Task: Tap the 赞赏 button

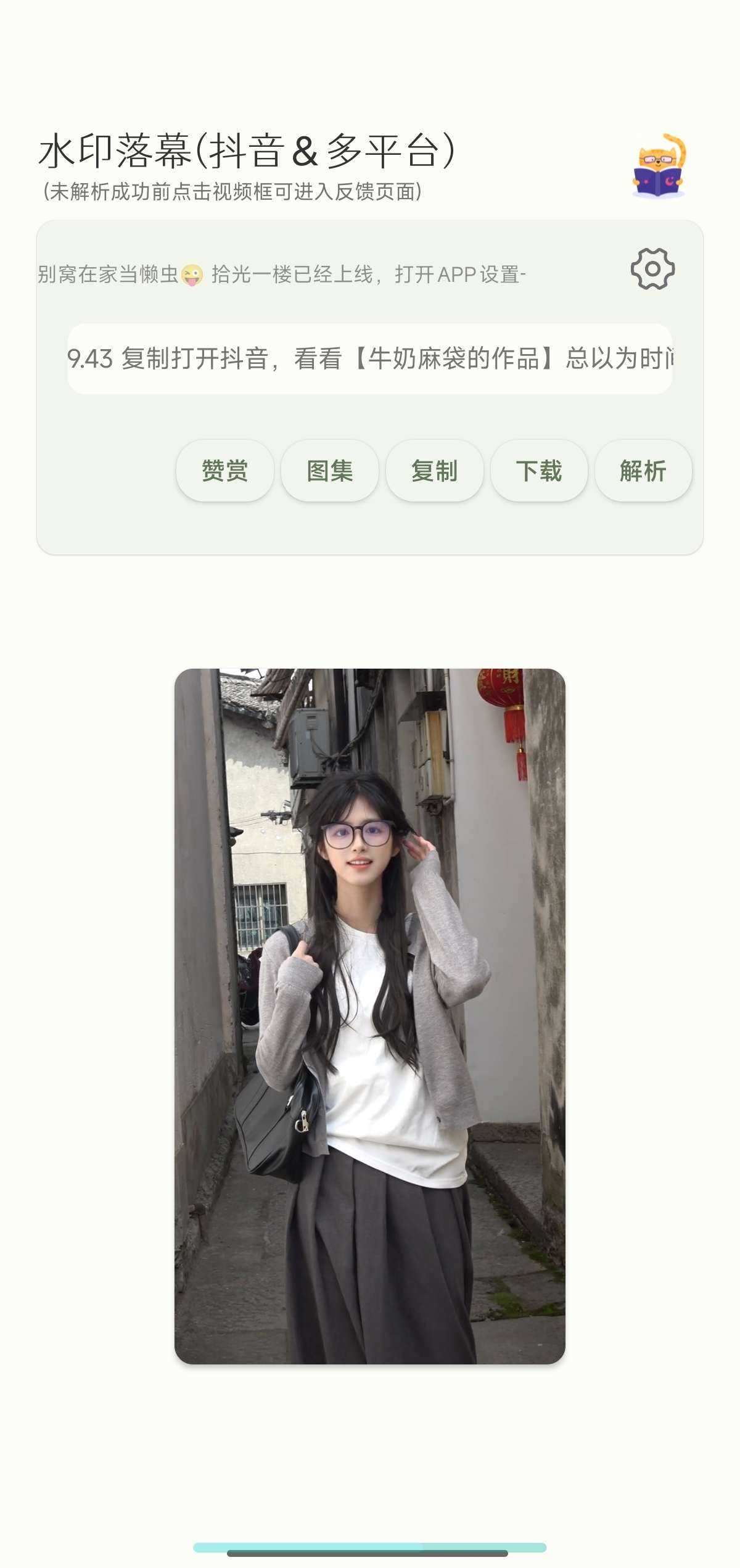Action: [x=224, y=471]
